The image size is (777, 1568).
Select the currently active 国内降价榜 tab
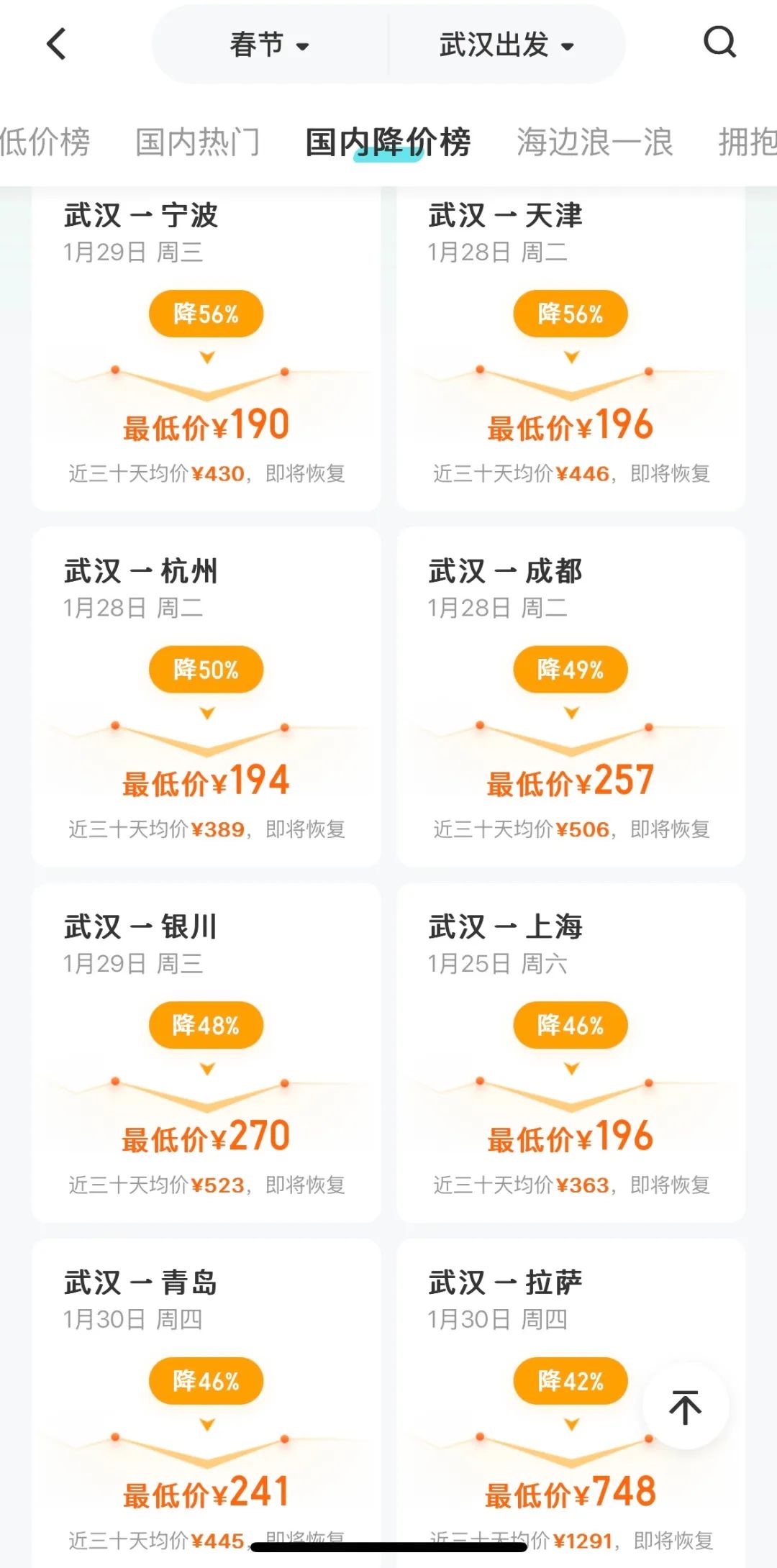coord(388,142)
